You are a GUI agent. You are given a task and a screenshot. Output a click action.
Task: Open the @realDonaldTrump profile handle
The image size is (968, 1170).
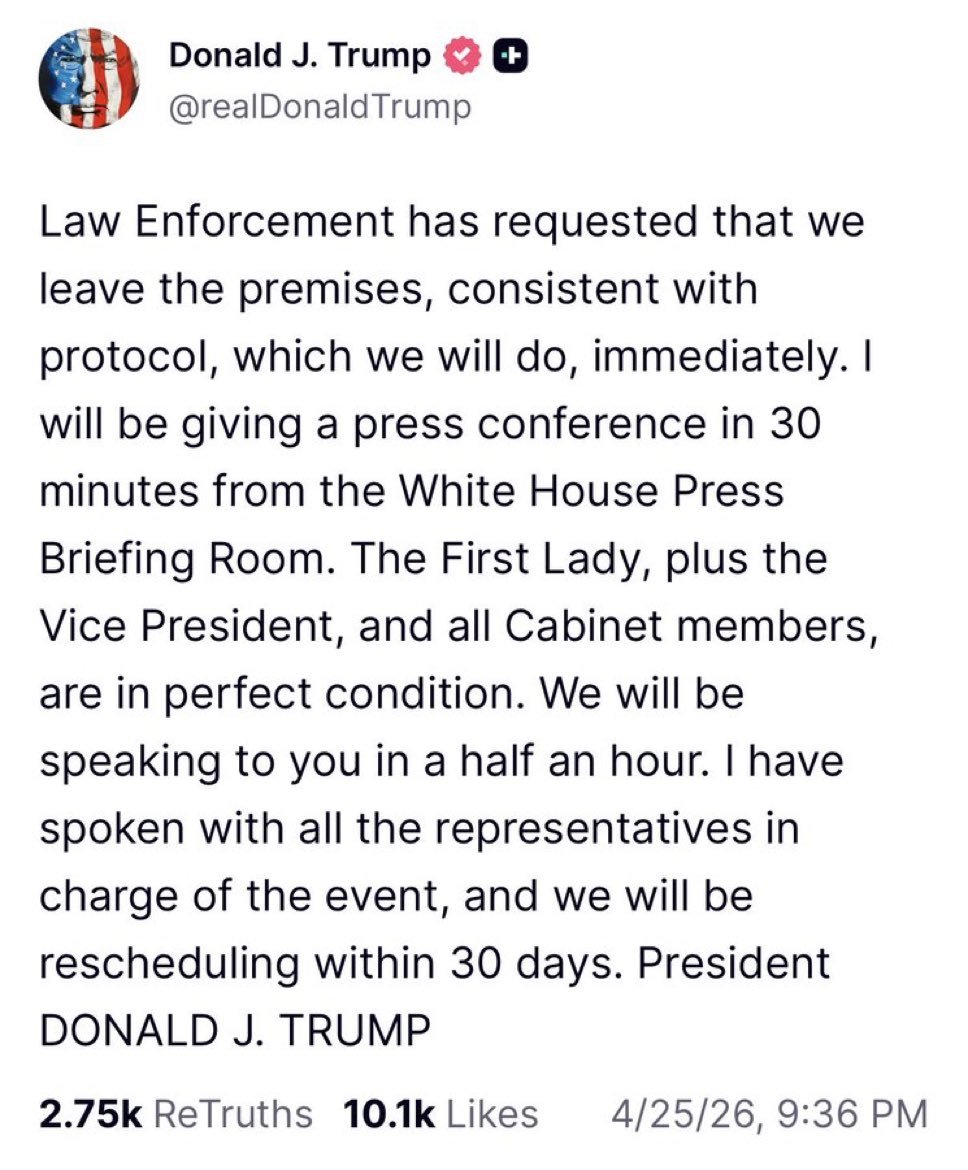click(319, 106)
